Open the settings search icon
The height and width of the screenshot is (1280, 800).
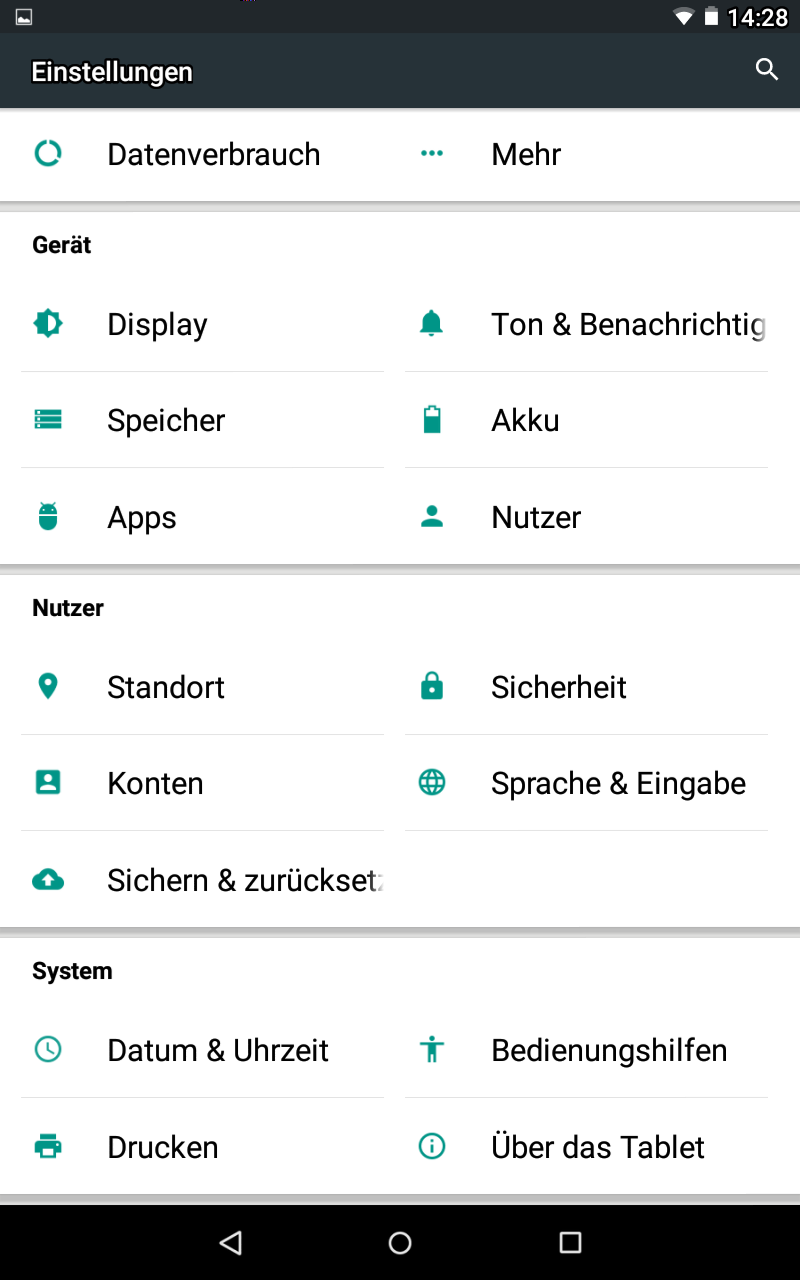click(767, 70)
